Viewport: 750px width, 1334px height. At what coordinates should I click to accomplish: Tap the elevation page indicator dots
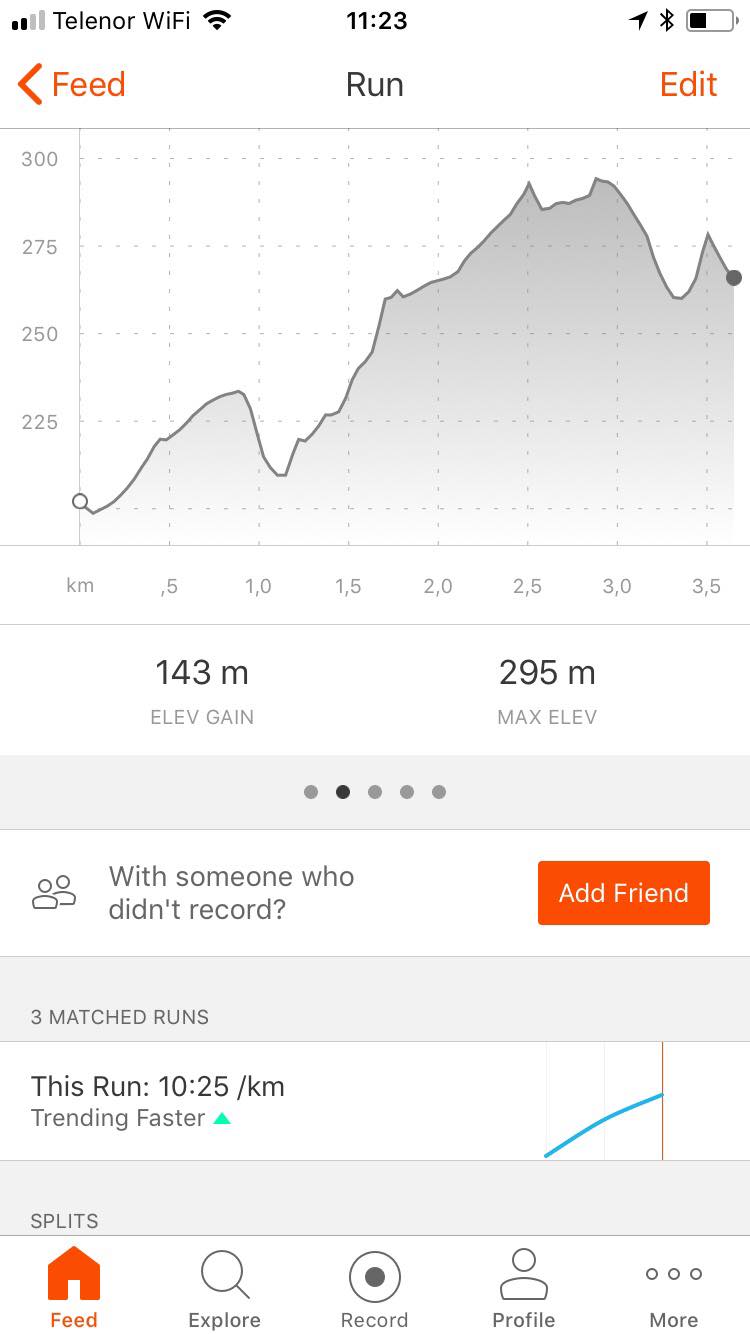tap(375, 792)
